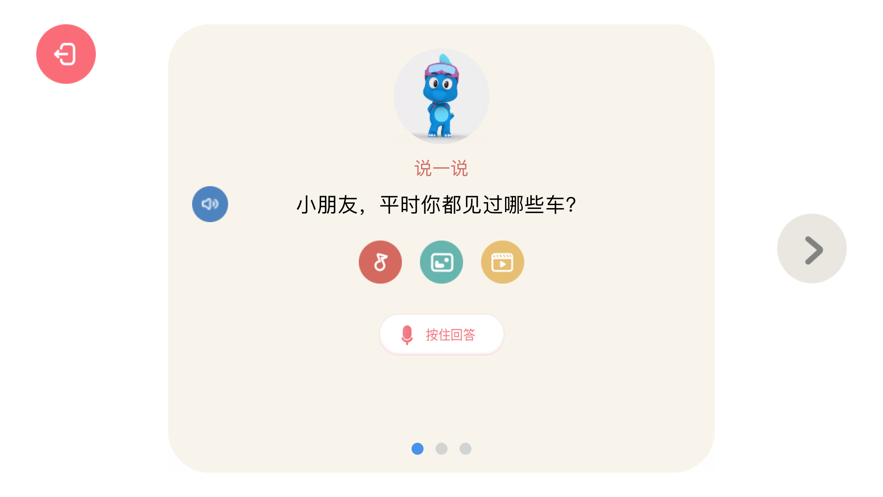883x497 pixels.
Task: Open the yellow video clip button
Action: pyautogui.click(x=502, y=262)
